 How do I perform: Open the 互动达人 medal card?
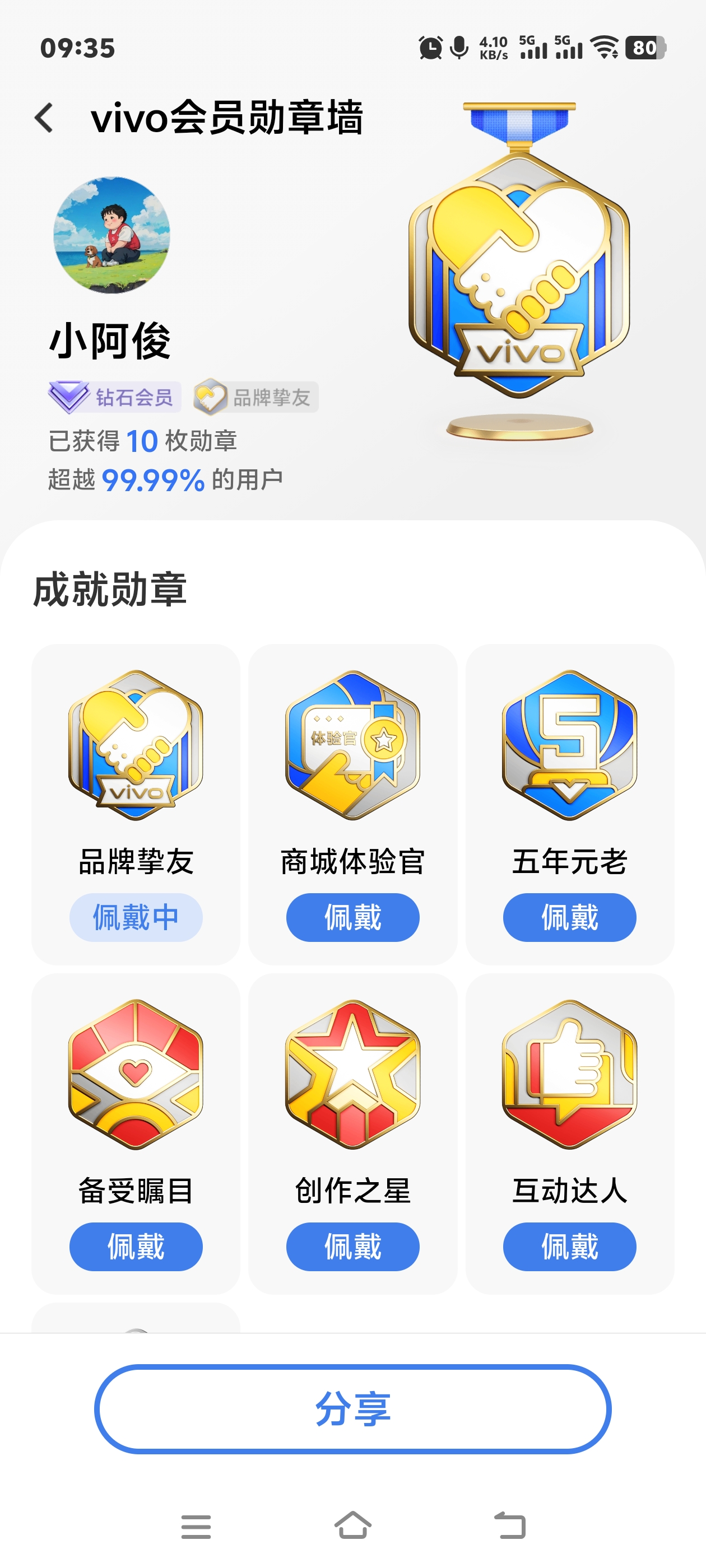[569, 1074]
